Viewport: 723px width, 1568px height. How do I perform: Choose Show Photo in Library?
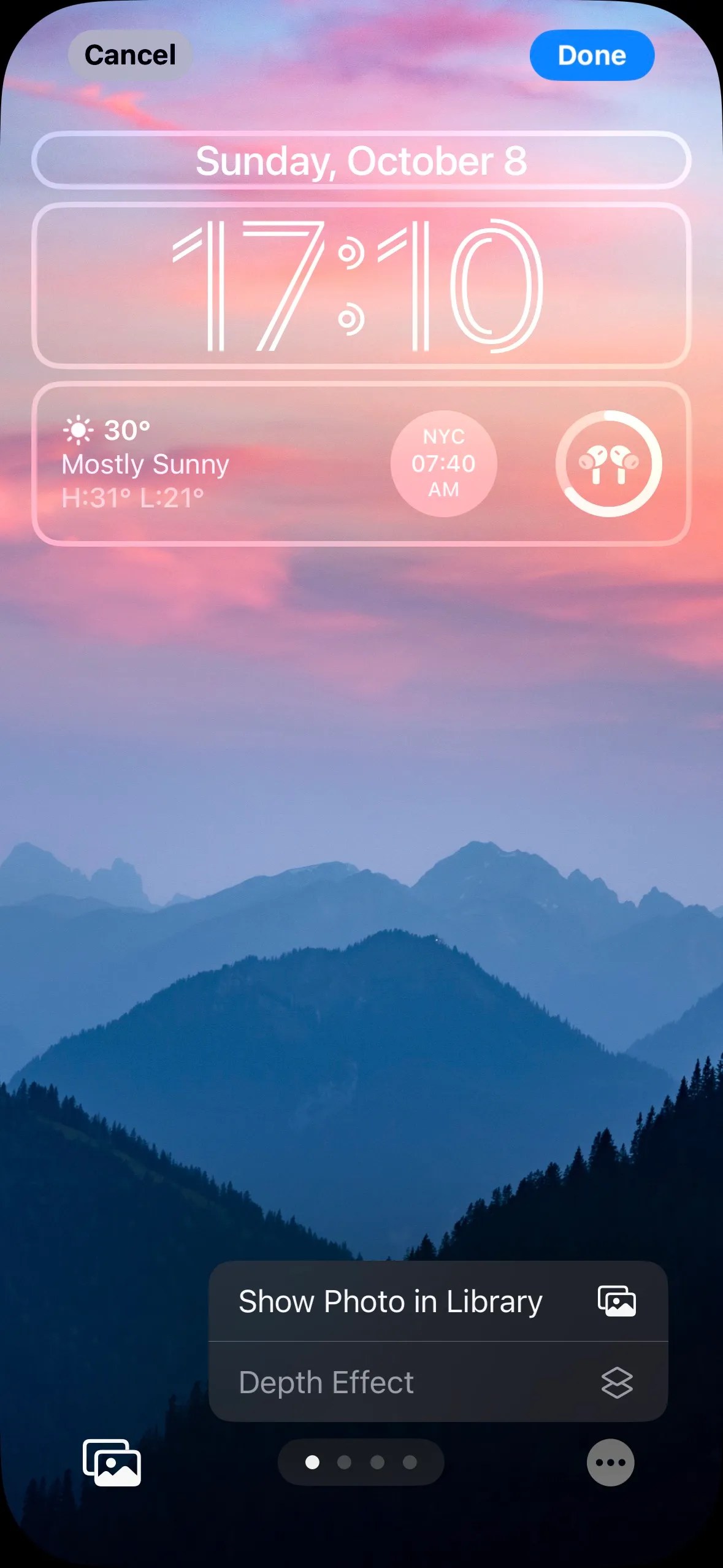[438, 1301]
